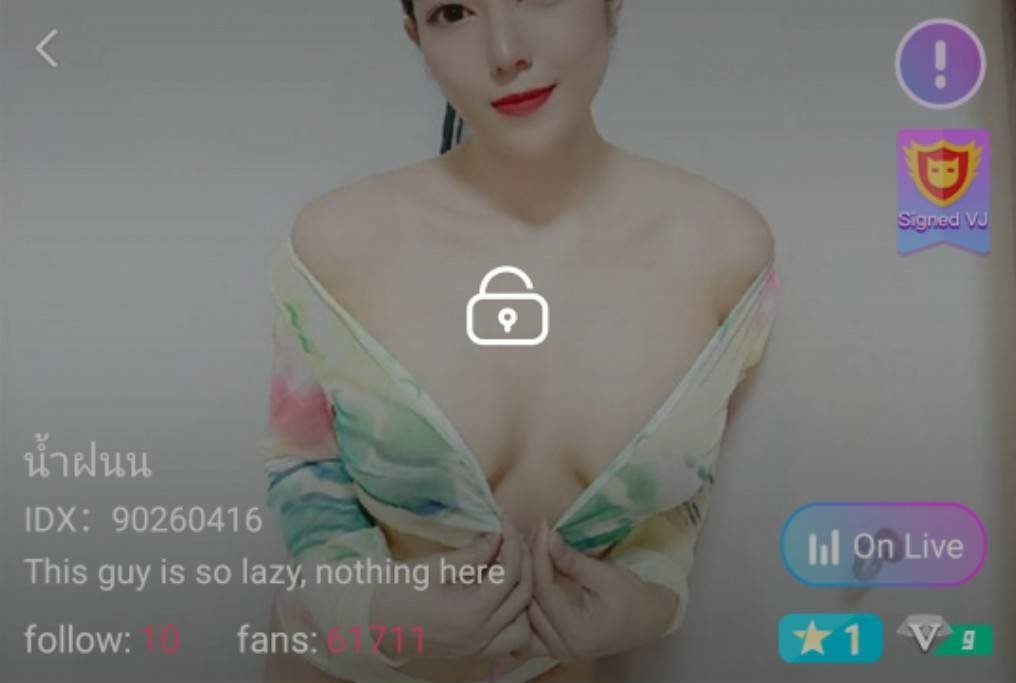
Task: Go back using the top arrow
Action: click(x=47, y=48)
